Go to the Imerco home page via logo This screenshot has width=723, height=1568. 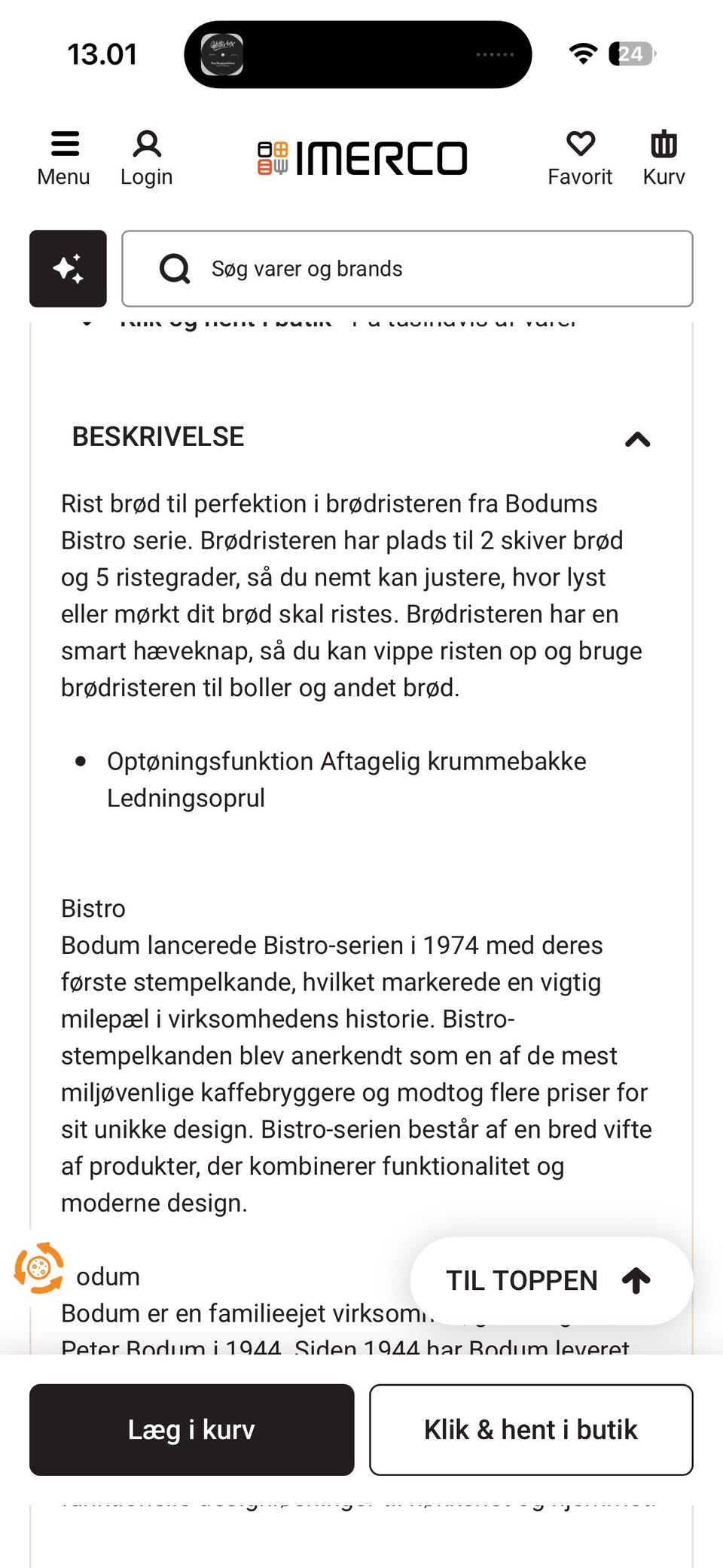click(362, 158)
